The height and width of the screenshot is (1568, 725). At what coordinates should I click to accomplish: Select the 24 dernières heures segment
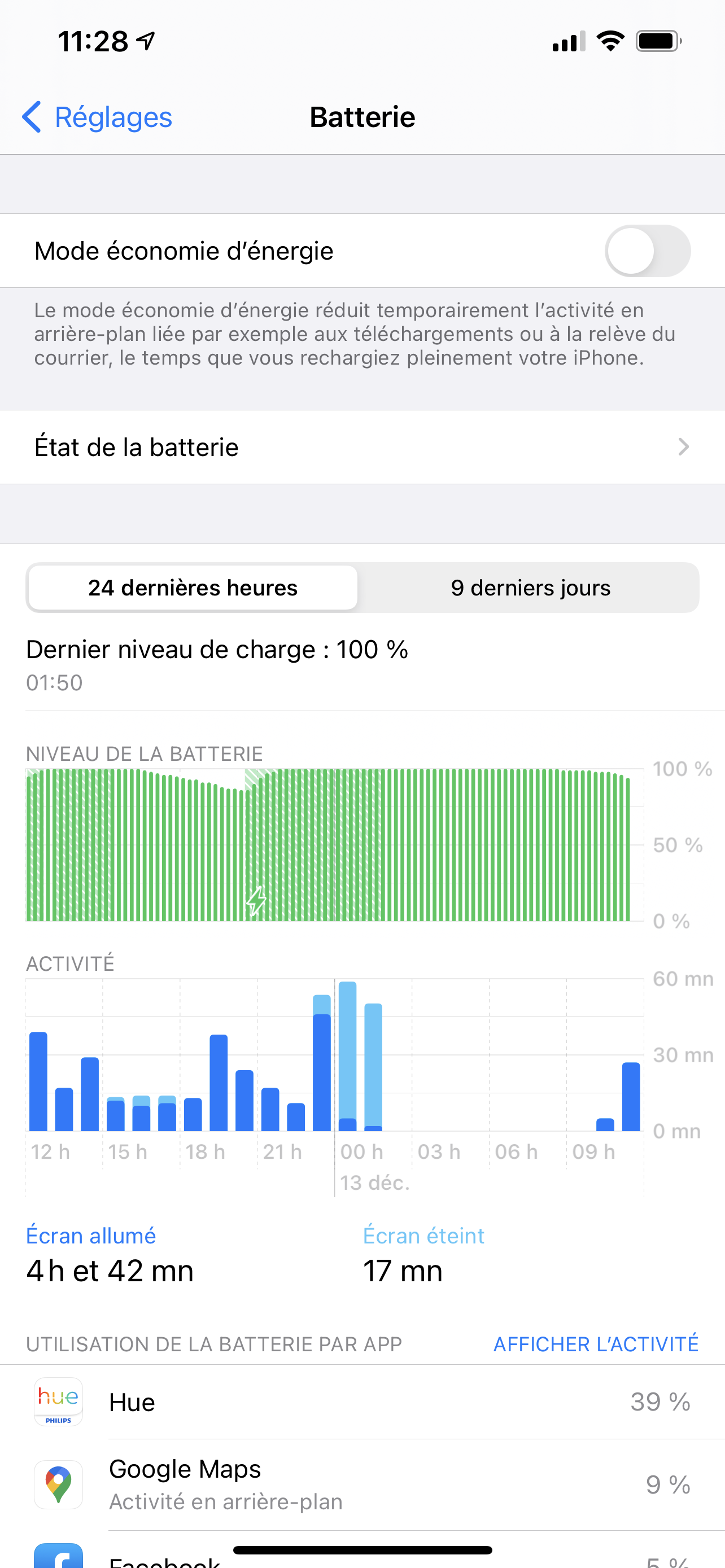click(193, 588)
